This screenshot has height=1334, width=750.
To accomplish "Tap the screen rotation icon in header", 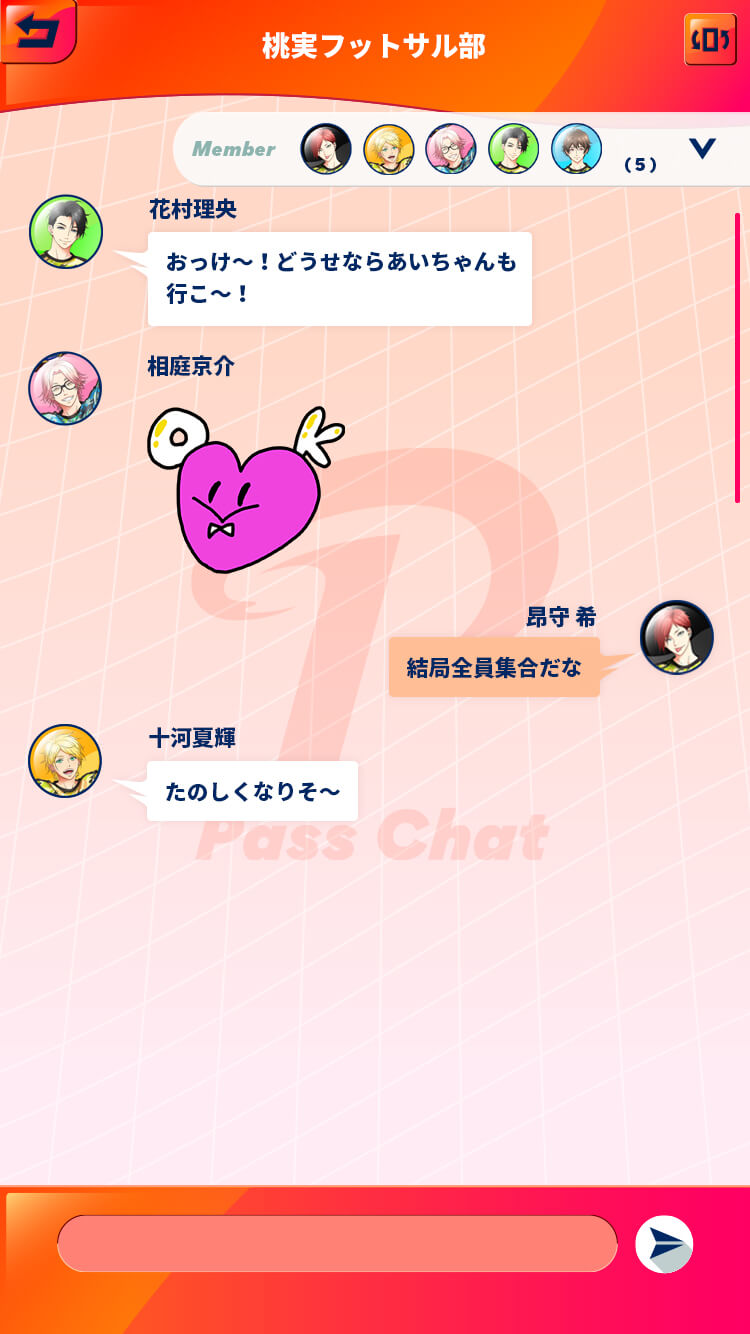I will tap(710, 40).
